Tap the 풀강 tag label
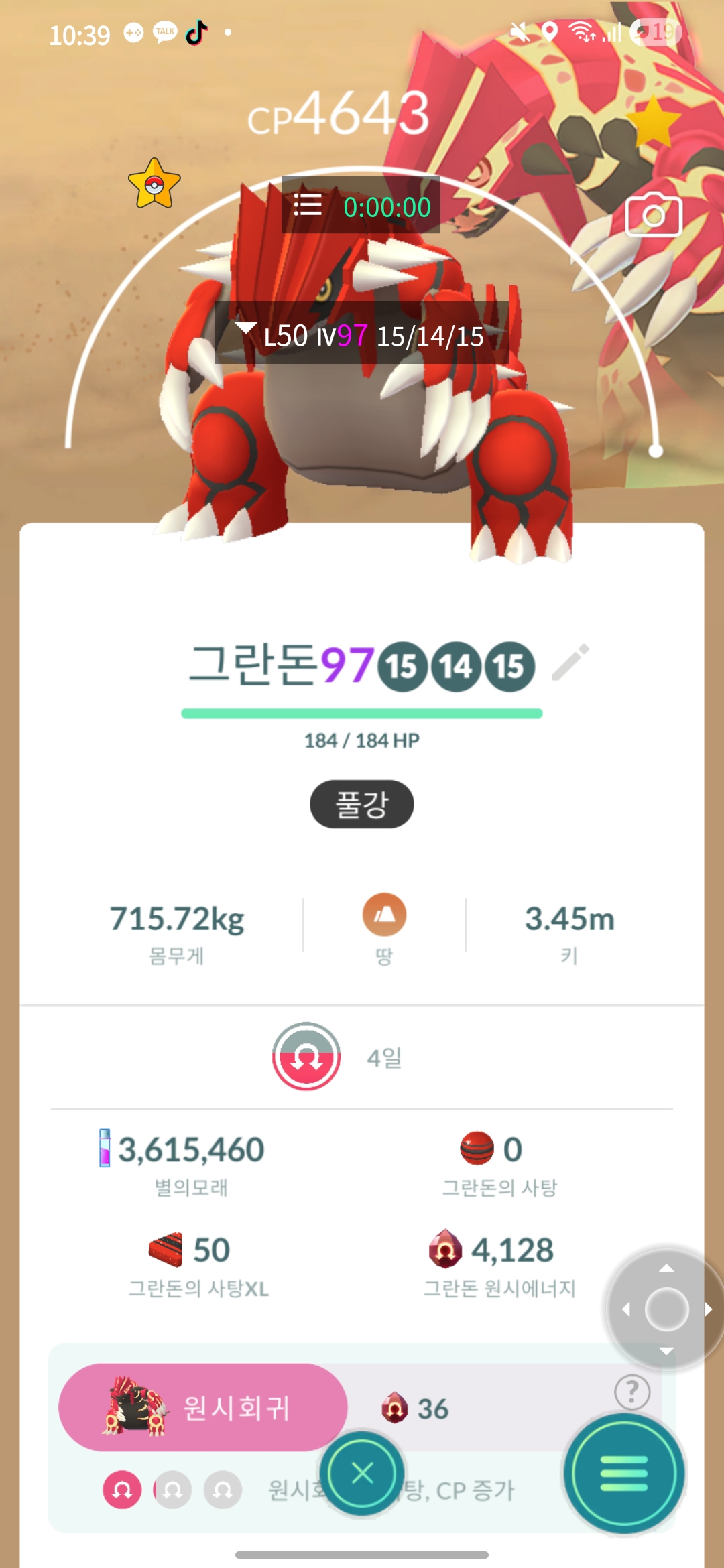The image size is (724, 1568). pos(361,804)
